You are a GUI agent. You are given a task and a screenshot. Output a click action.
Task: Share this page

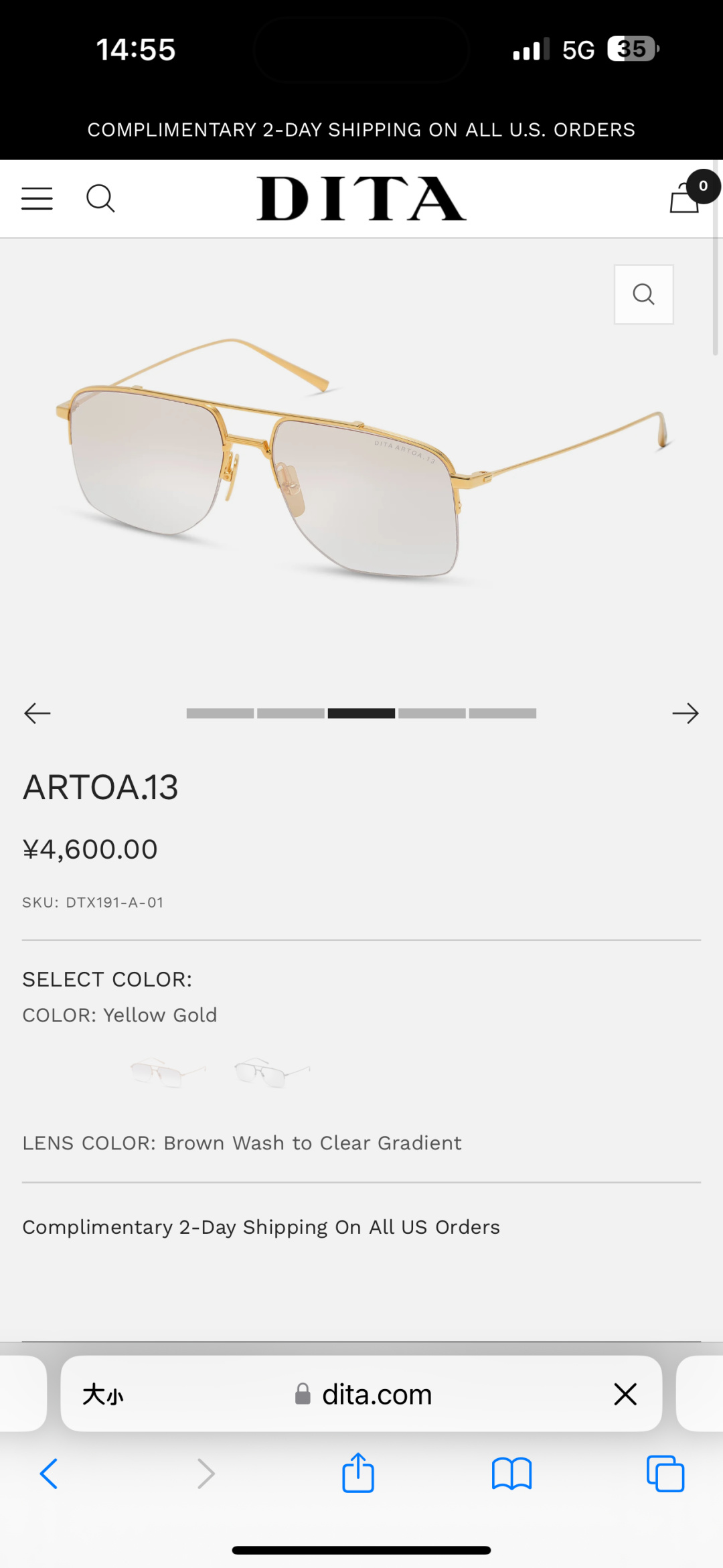click(x=358, y=1472)
